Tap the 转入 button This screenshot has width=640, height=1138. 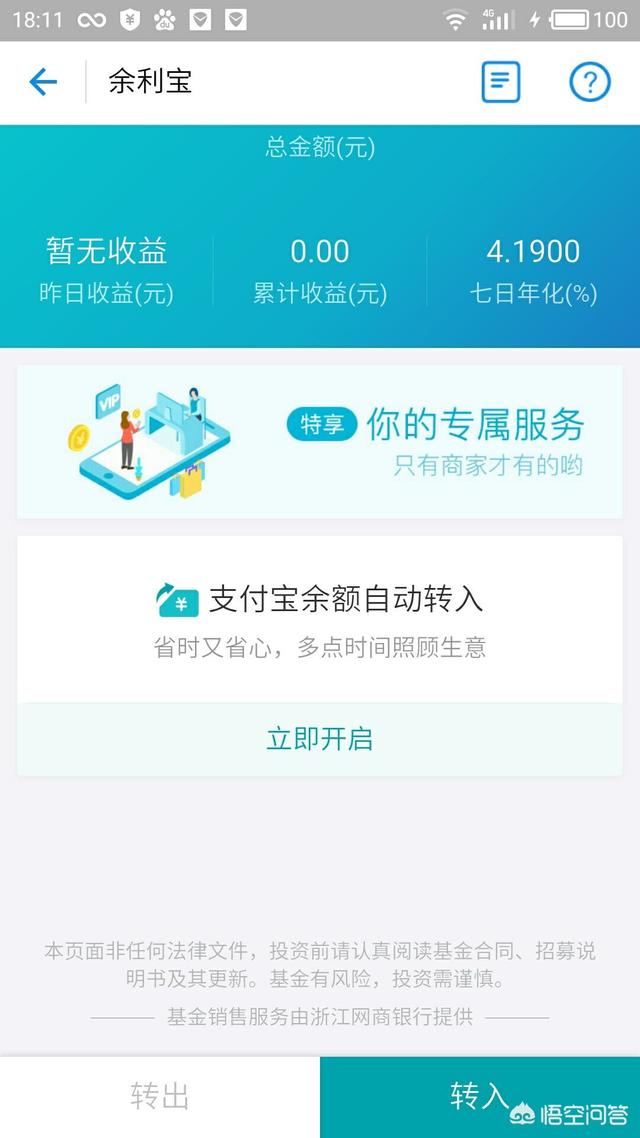coord(480,1096)
